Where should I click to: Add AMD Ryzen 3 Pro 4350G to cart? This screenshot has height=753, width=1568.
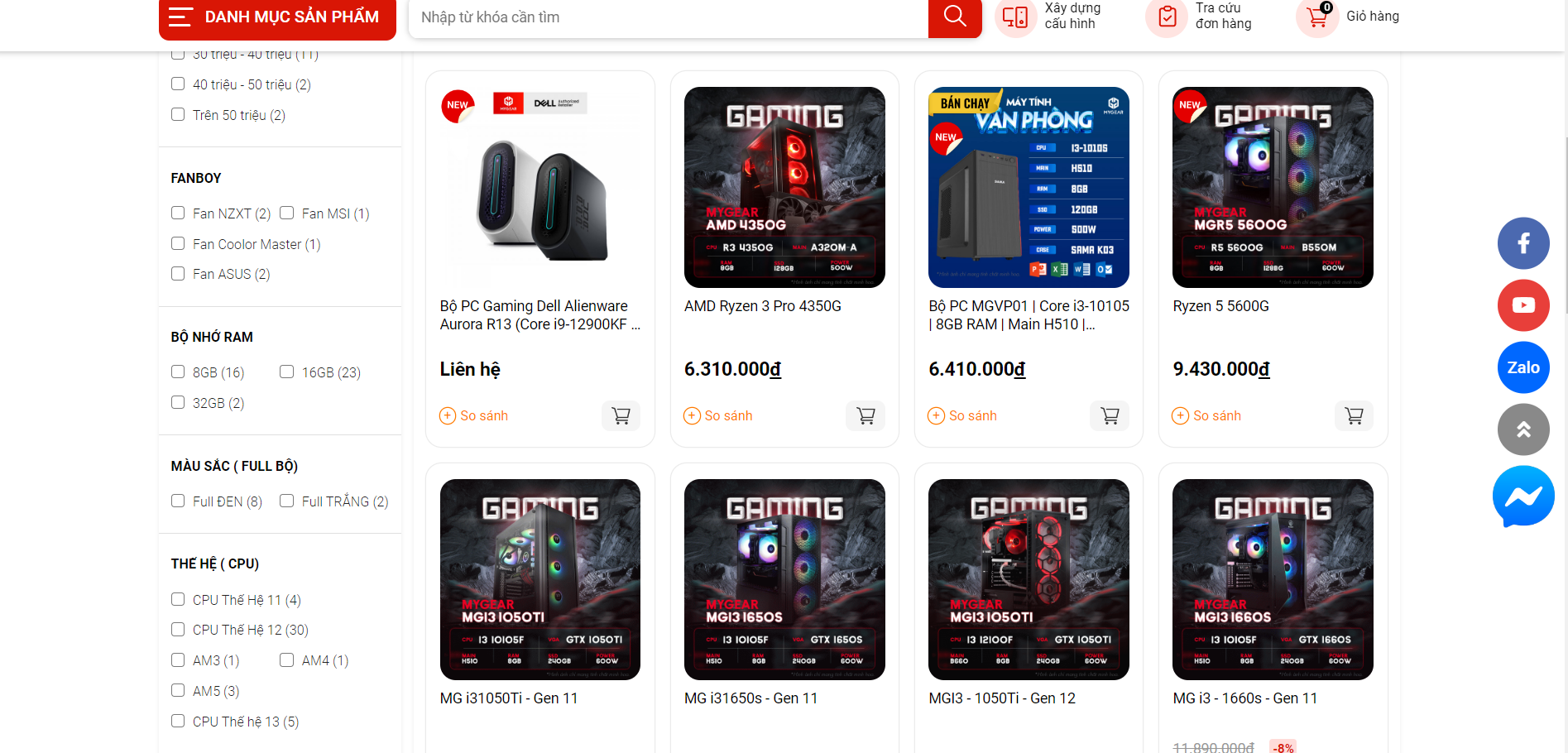866,415
